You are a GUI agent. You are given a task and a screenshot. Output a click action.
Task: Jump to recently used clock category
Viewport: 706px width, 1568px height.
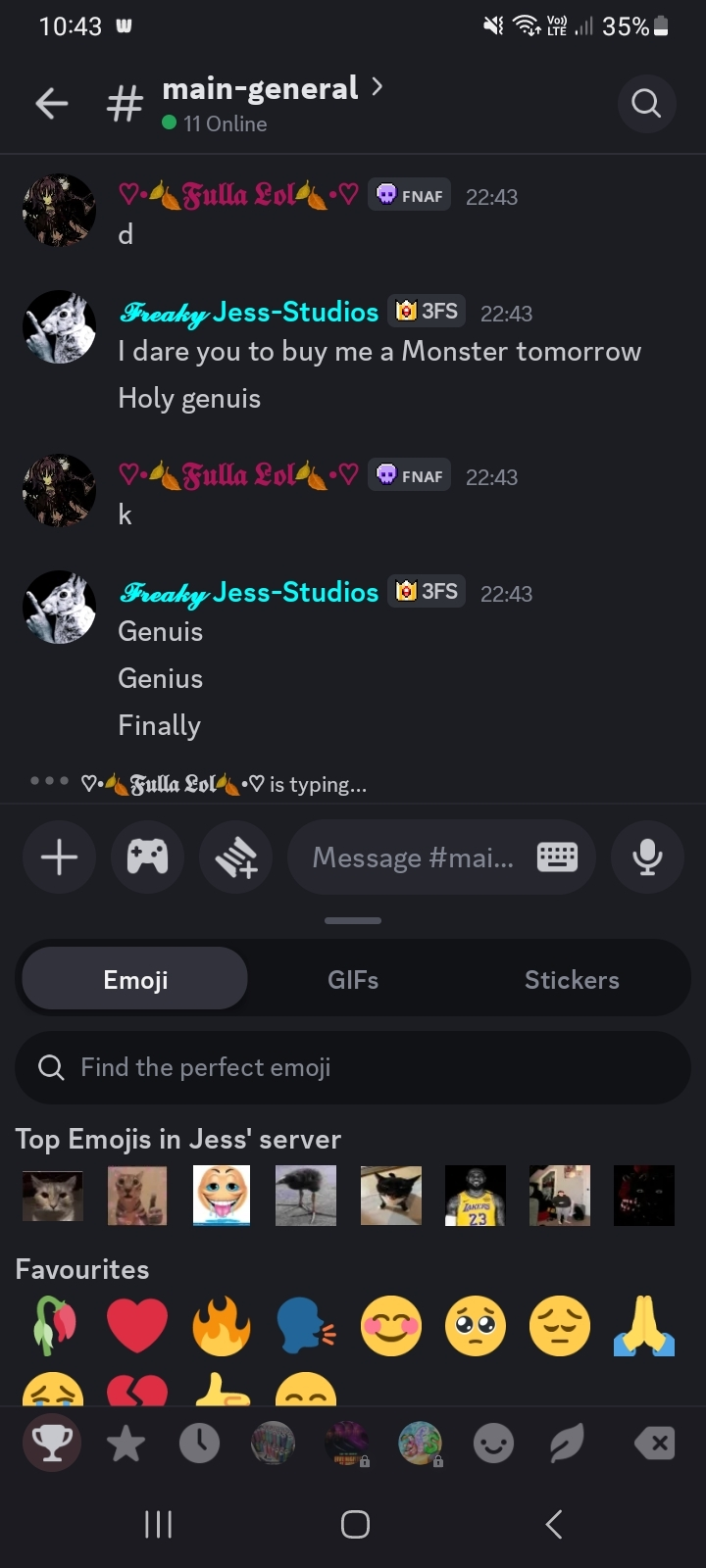point(199,1444)
